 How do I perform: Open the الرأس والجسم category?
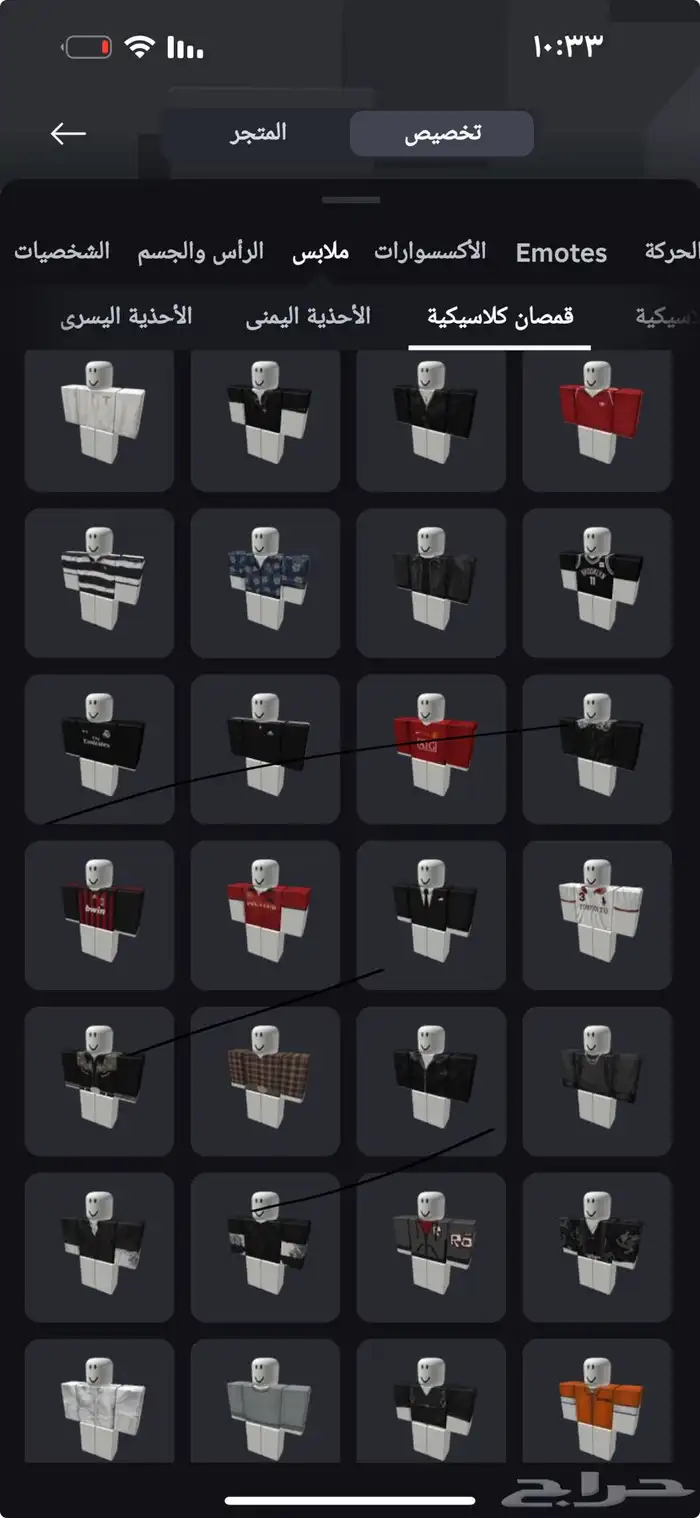tap(201, 251)
